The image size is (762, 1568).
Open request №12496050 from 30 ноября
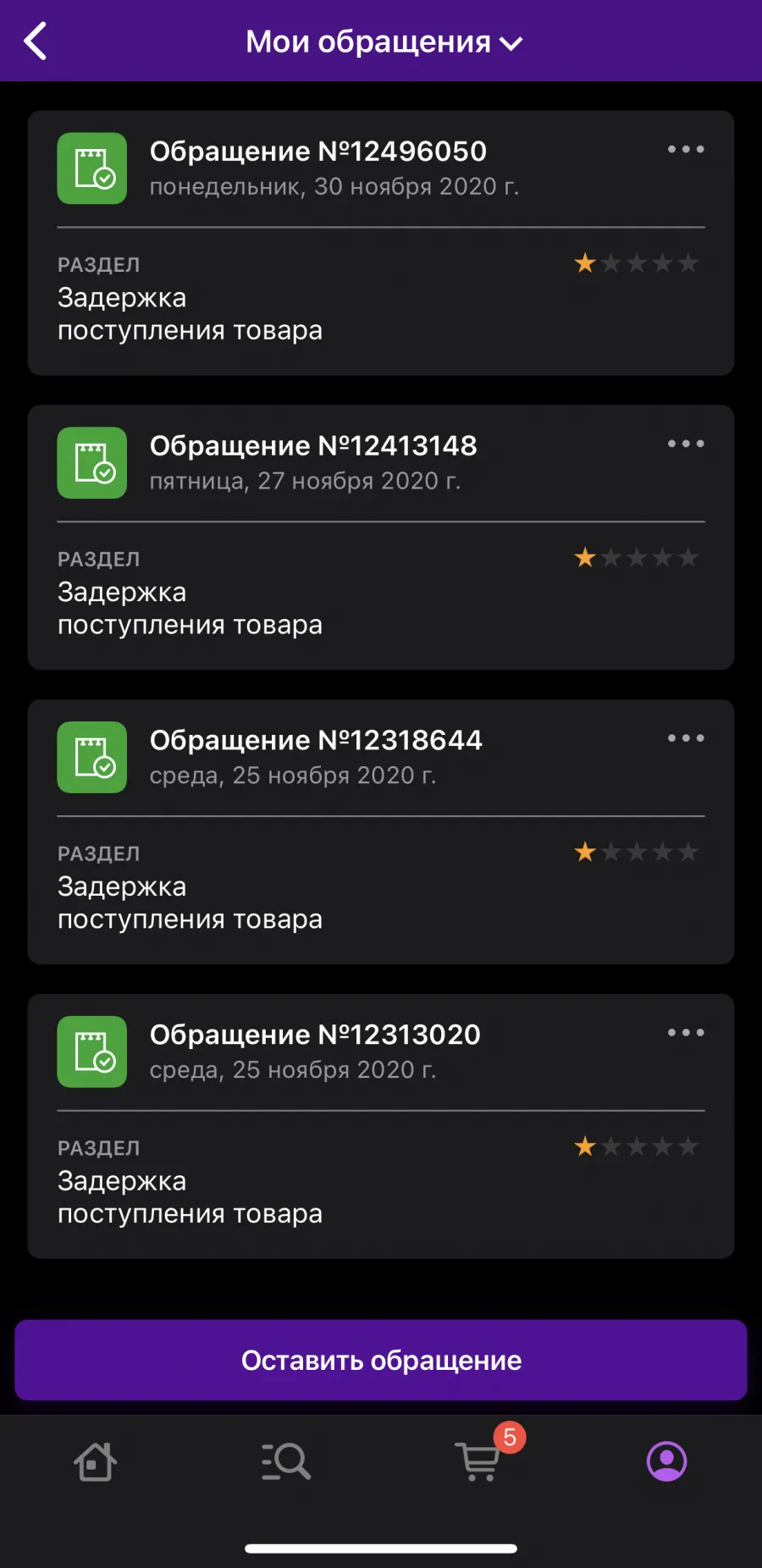(381, 243)
